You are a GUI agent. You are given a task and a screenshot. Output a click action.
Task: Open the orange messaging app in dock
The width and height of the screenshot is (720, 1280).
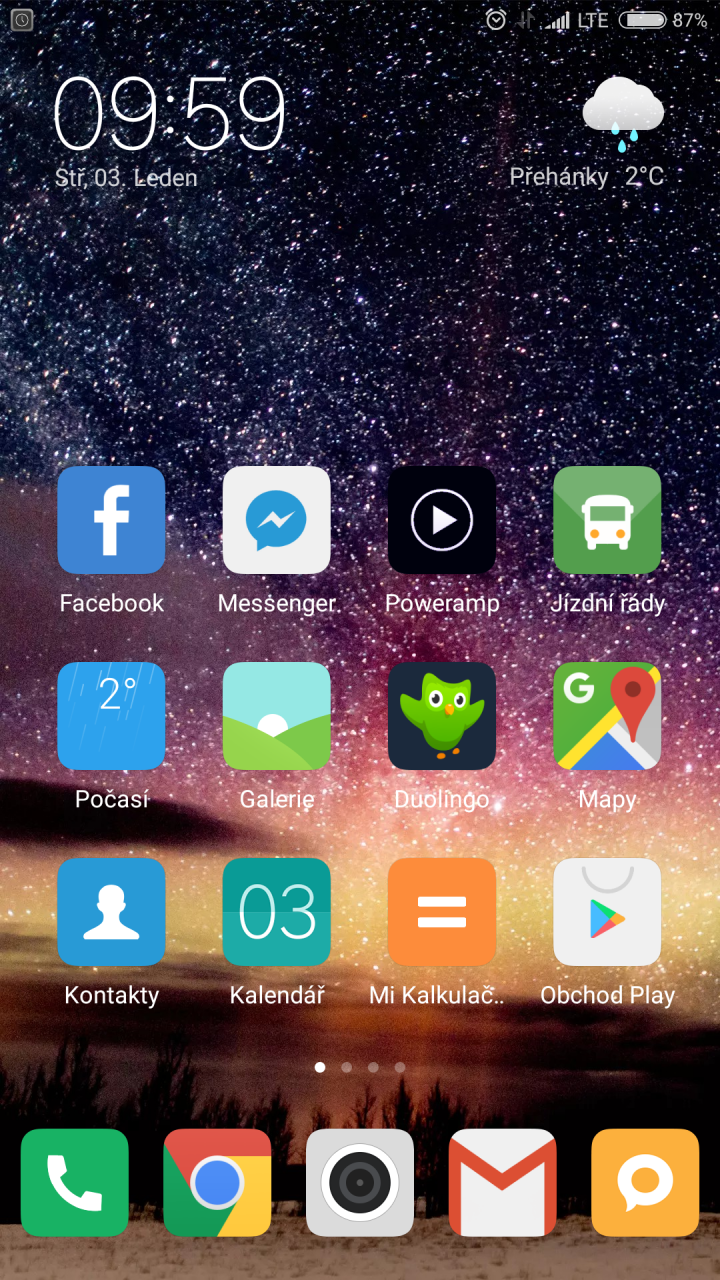(645, 1183)
